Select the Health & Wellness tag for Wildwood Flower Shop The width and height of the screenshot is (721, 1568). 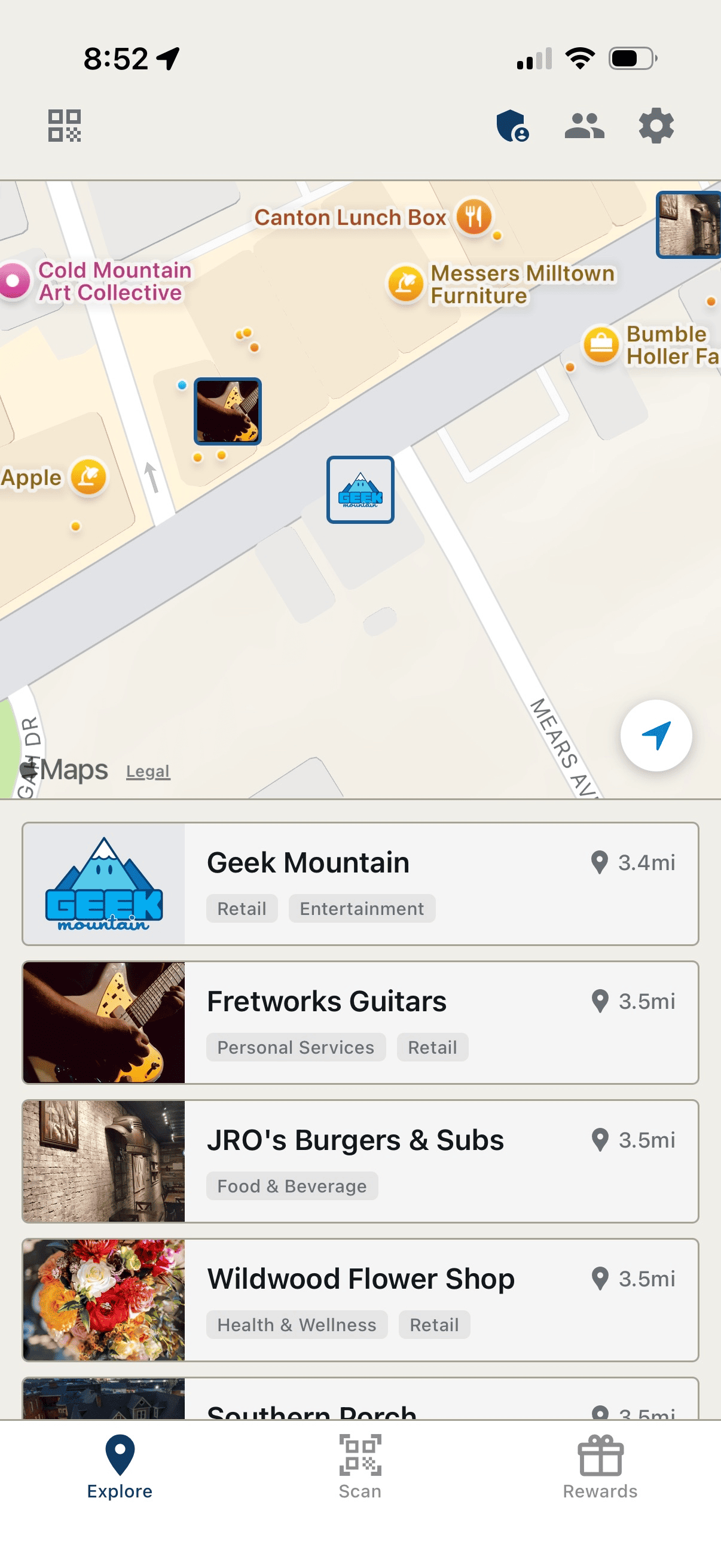(297, 1325)
